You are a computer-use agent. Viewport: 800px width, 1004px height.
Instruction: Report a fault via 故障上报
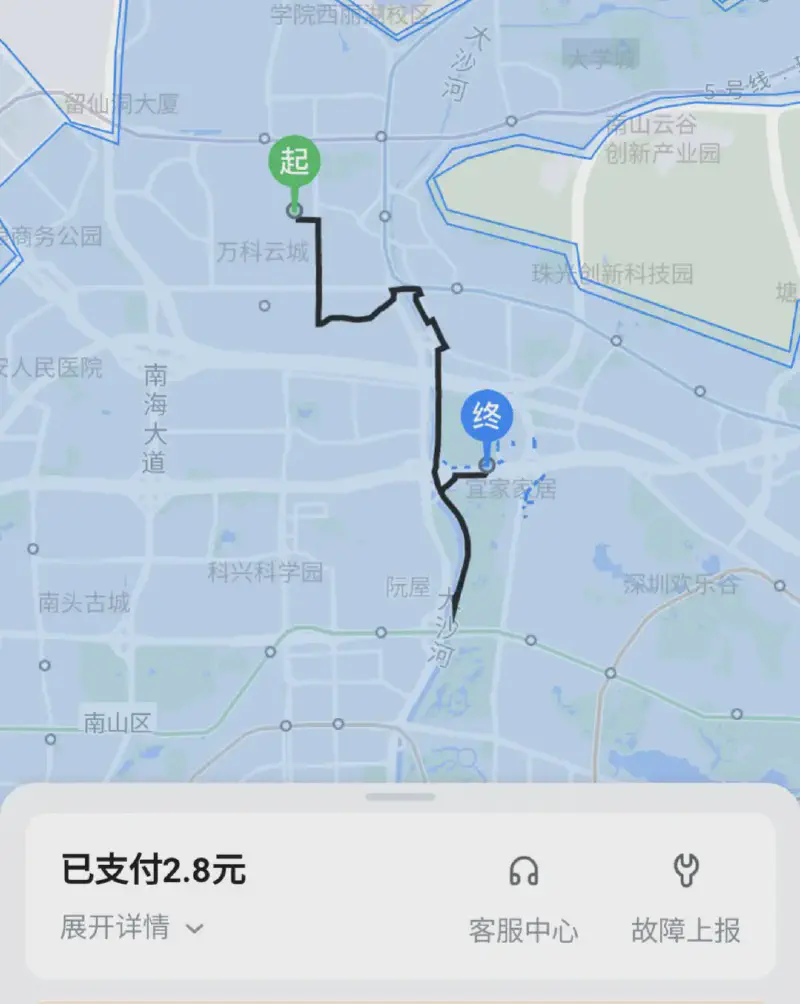coord(686,898)
